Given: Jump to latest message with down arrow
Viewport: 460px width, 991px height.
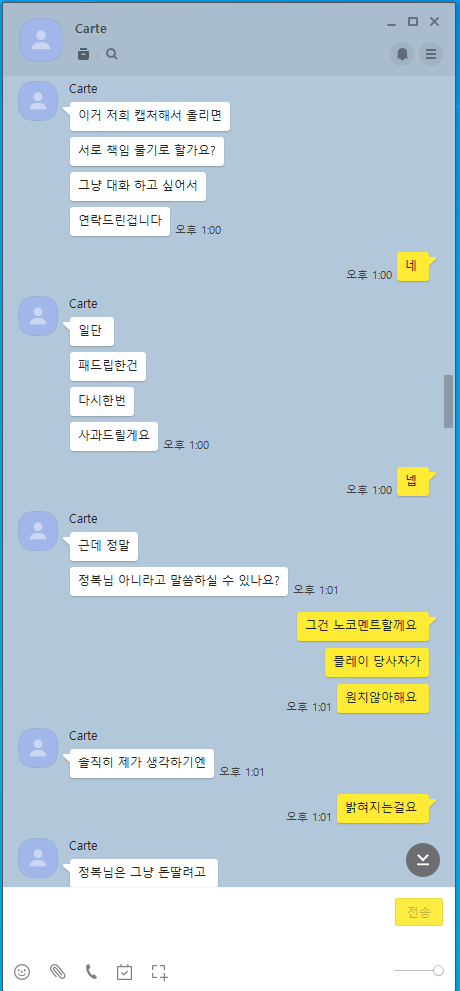Looking at the screenshot, I should [x=423, y=860].
